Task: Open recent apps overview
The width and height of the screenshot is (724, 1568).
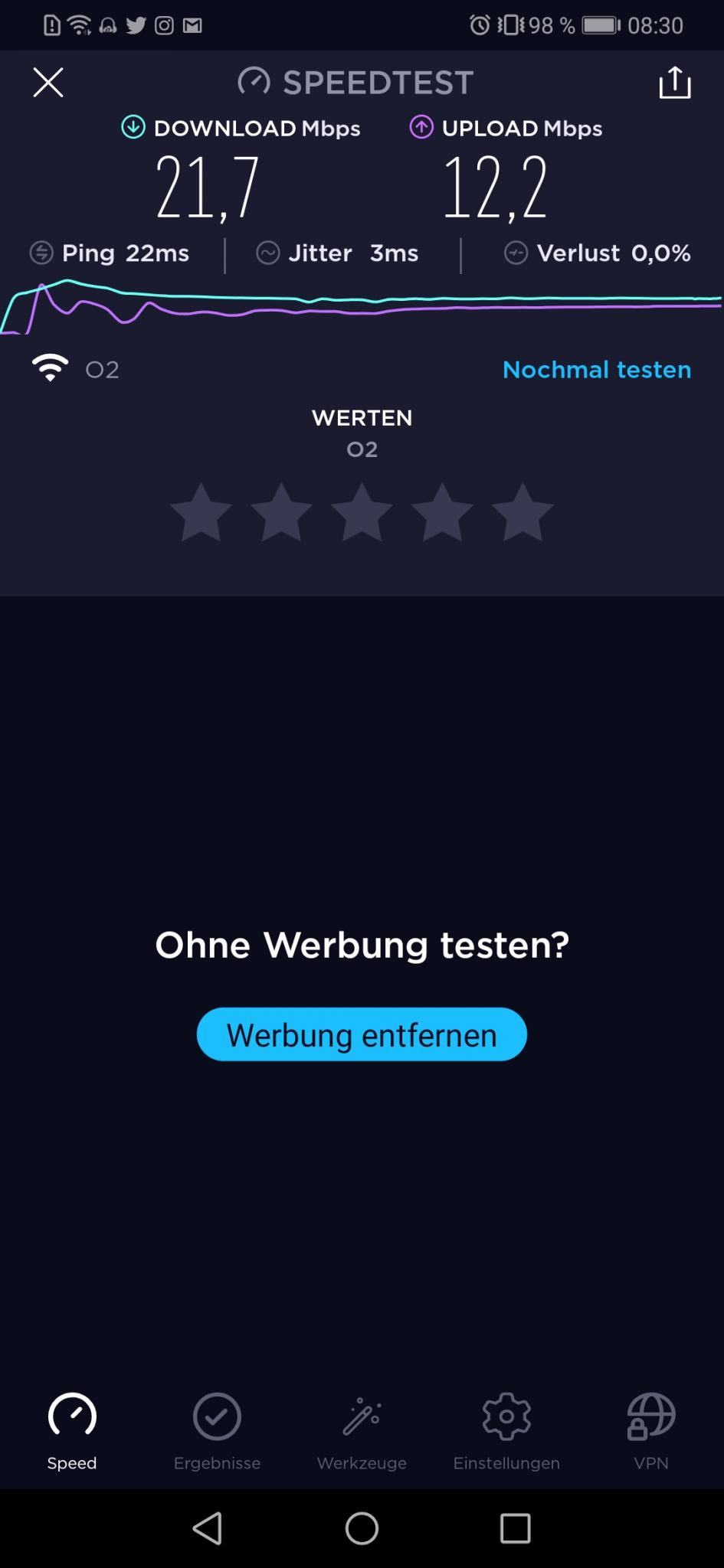Action: point(516,1528)
